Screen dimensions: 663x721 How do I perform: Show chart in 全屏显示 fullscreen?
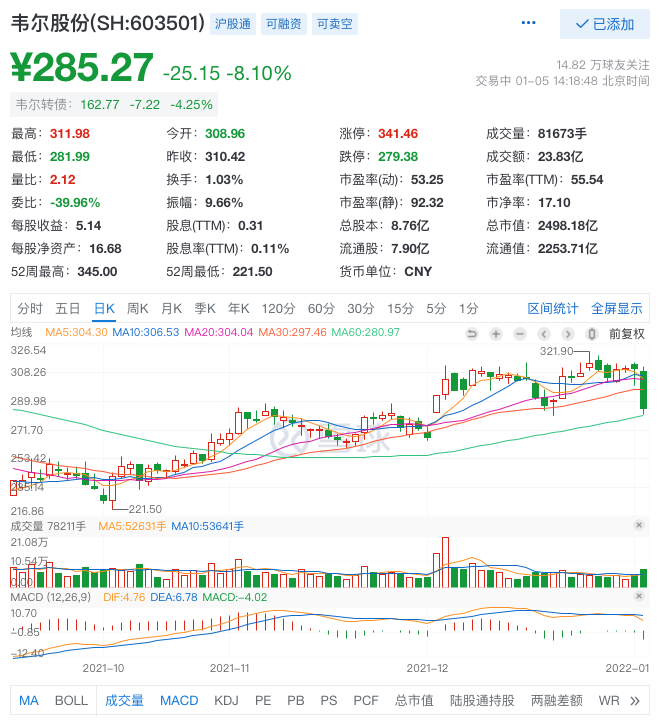pos(617,308)
